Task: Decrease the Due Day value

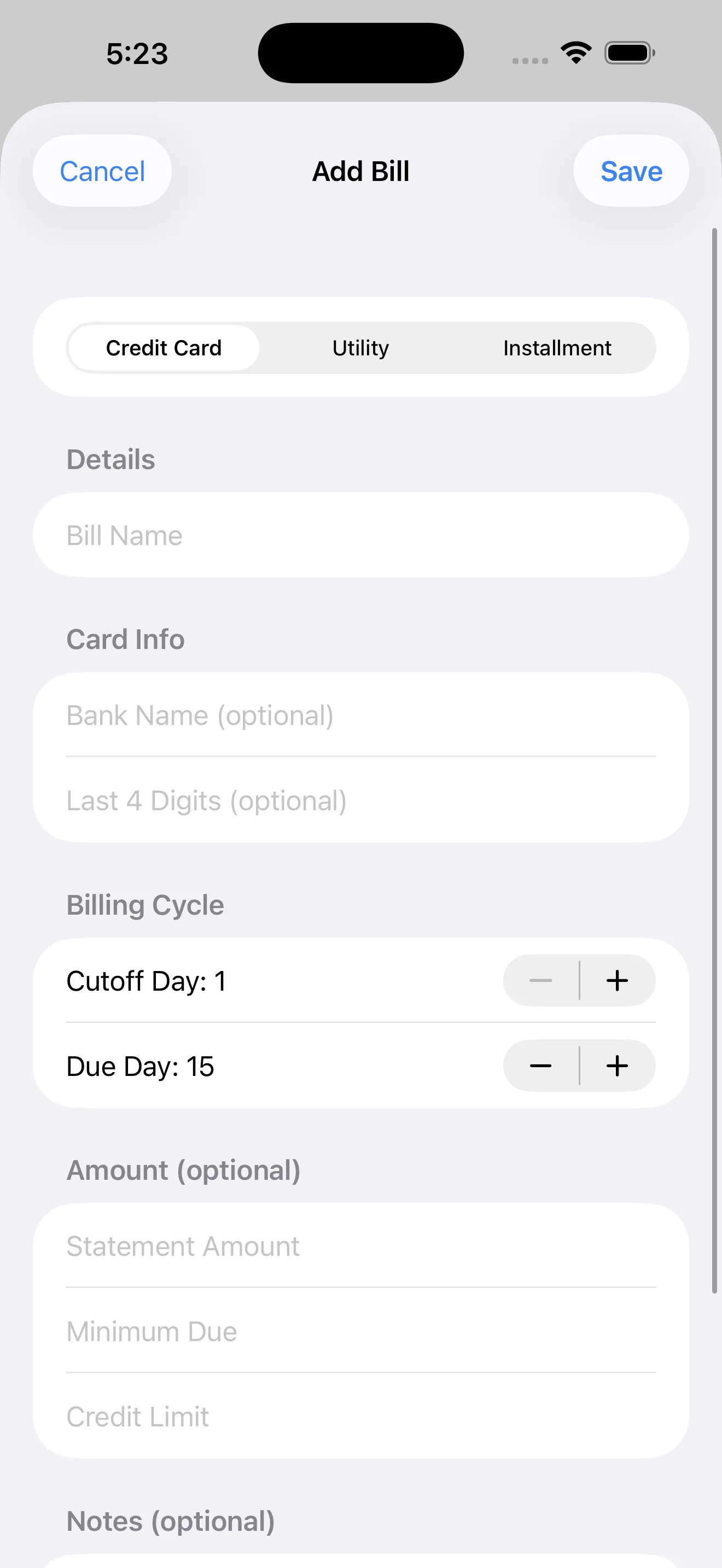Action: (x=540, y=1066)
